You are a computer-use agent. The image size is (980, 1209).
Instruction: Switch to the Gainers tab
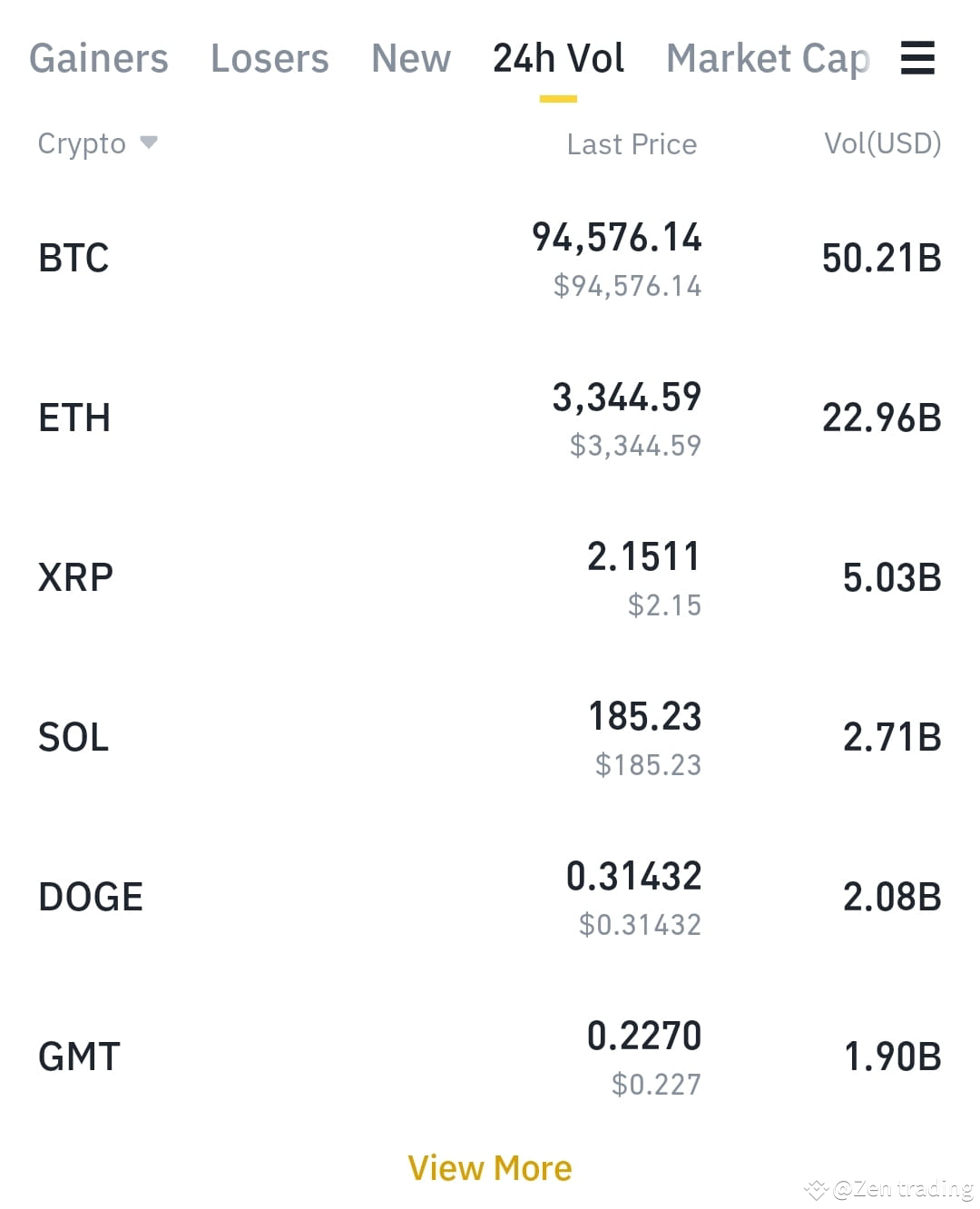99,57
